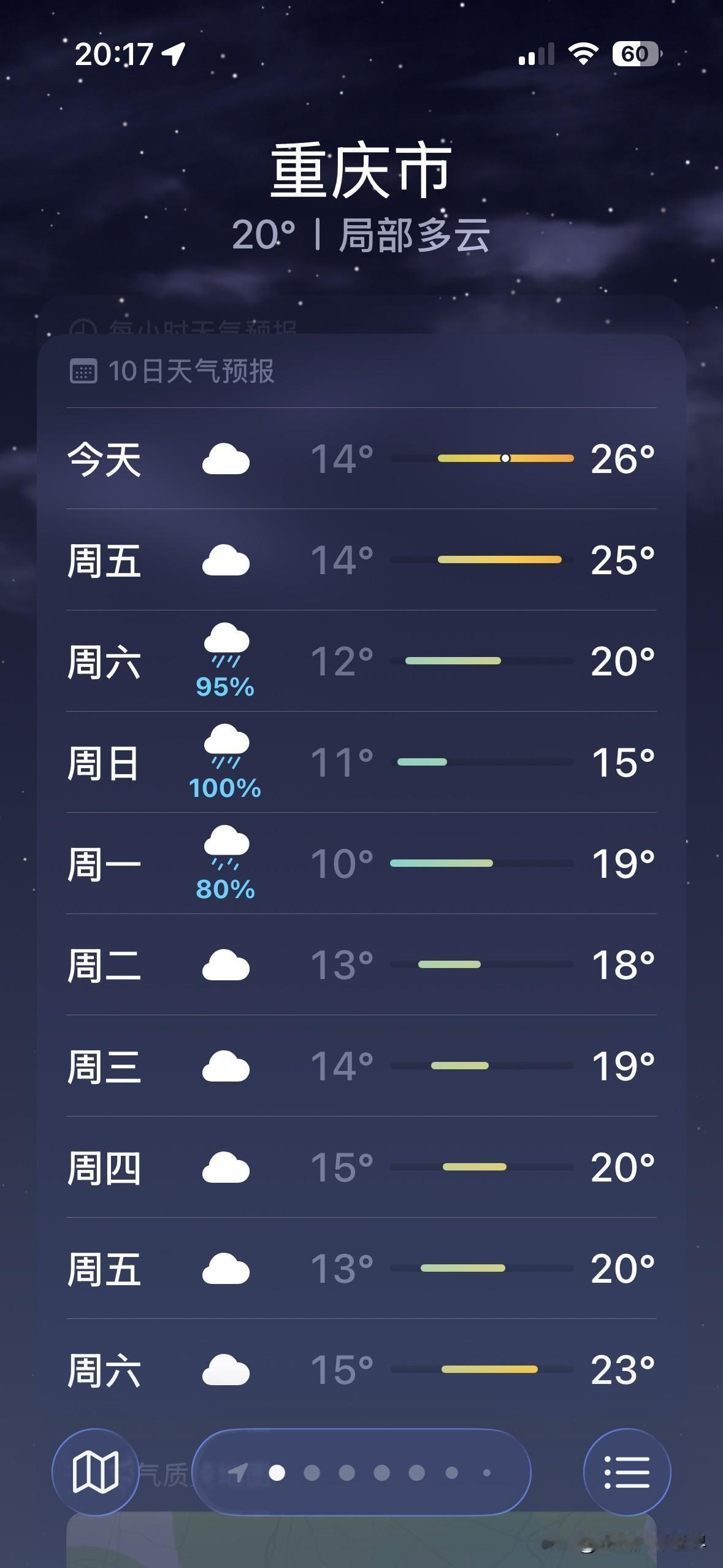Open the 10日天气预报 section header

click(x=190, y=371)
